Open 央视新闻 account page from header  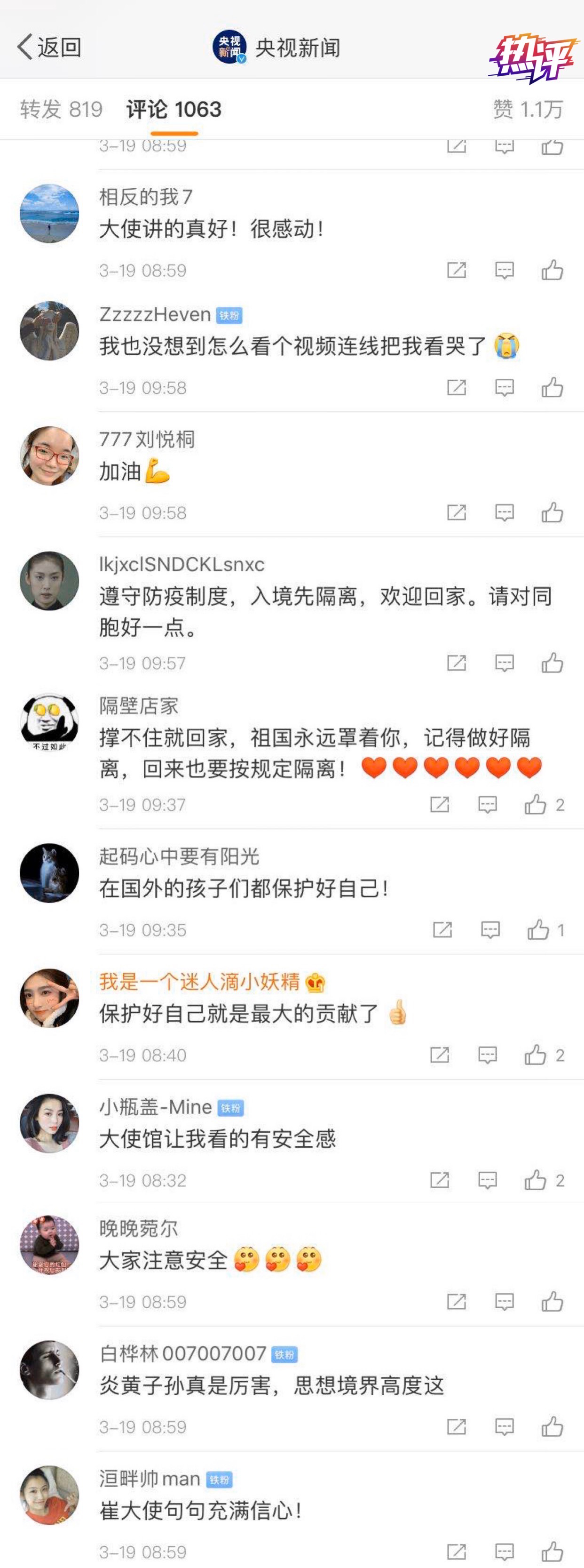point(277,48)
